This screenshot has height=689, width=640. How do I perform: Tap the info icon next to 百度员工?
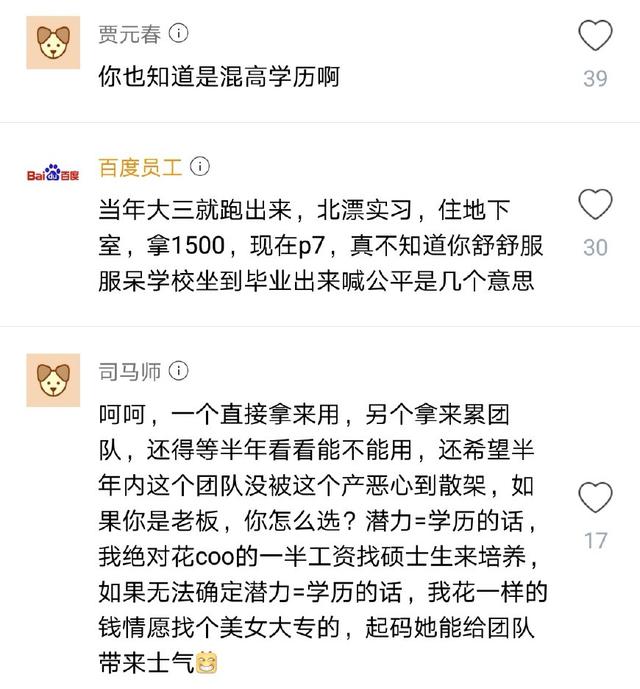(x=200, y=166)
